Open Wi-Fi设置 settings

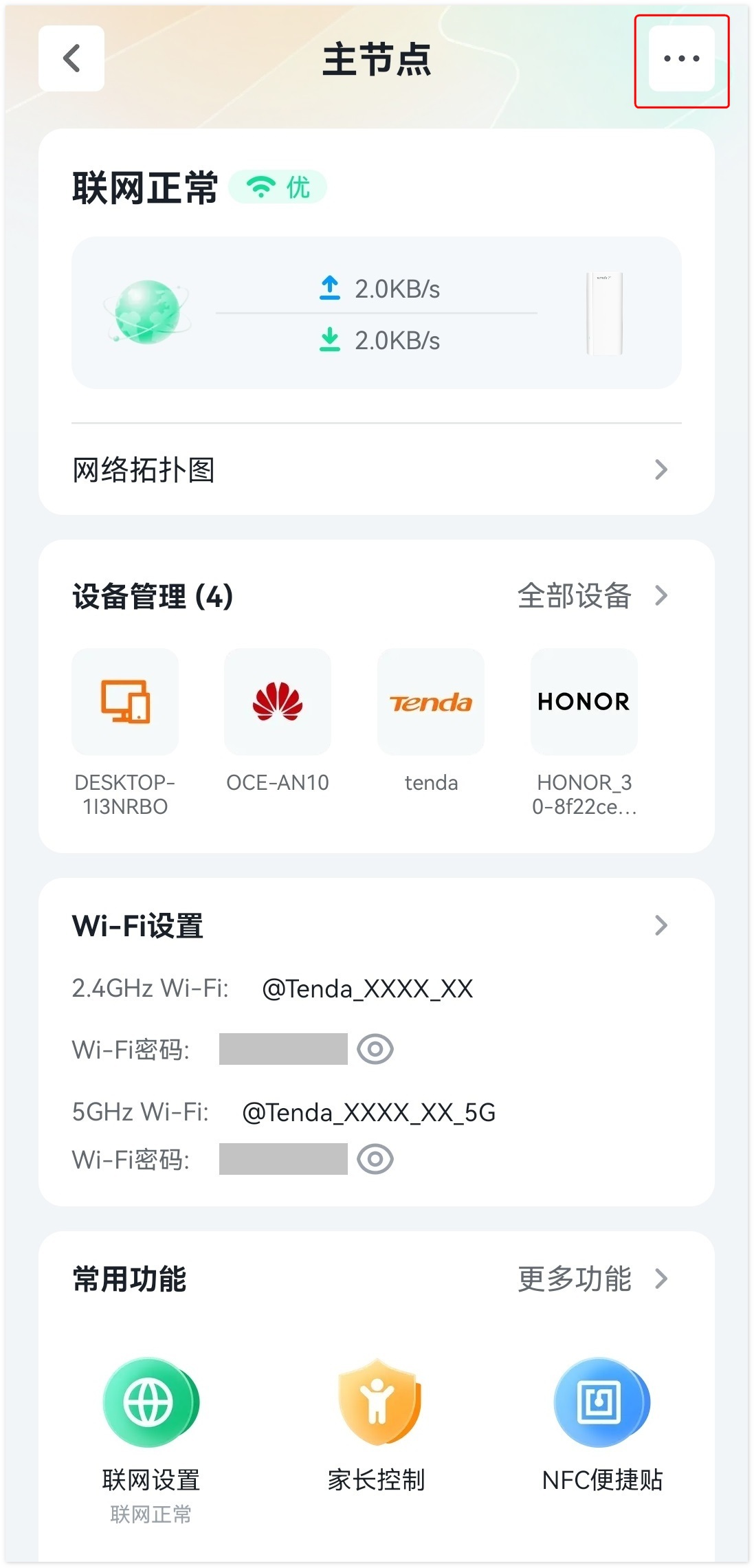pyautogui.click(x=376, y=926)
